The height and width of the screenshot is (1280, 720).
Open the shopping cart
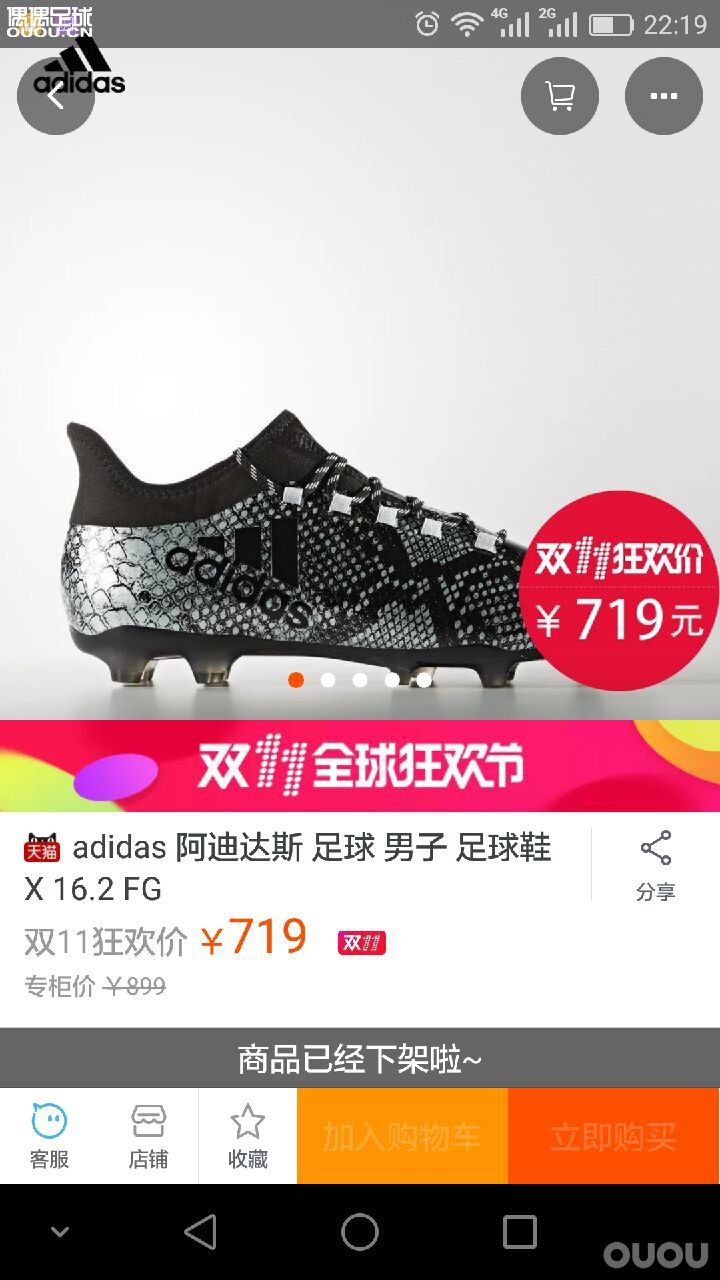(559, 95)
